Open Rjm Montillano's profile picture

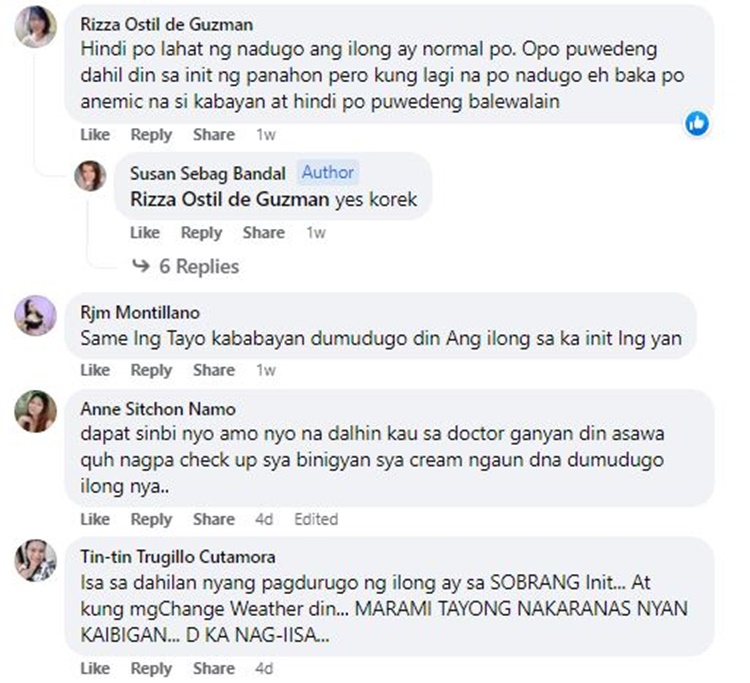tap(36, 316)
